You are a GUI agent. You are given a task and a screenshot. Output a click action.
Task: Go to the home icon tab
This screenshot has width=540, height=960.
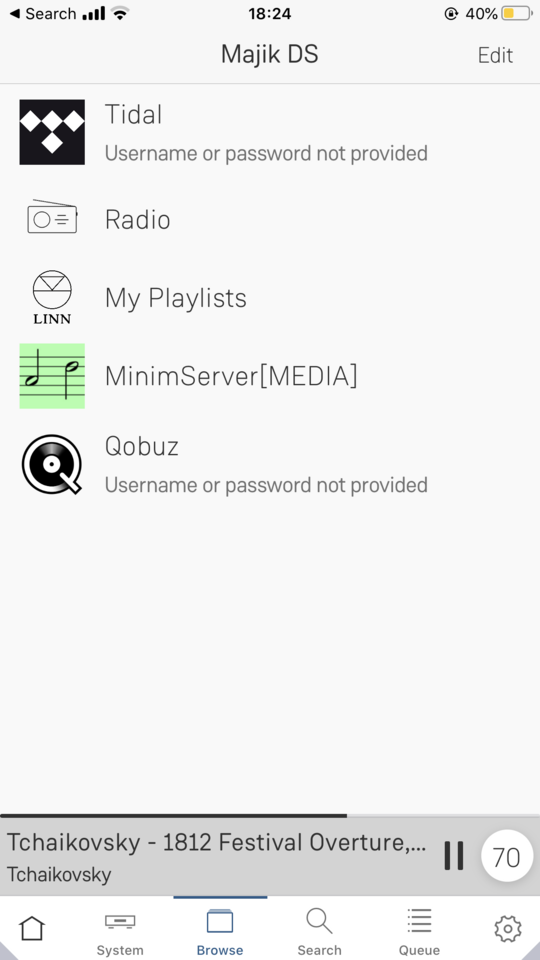click(32, 928)
